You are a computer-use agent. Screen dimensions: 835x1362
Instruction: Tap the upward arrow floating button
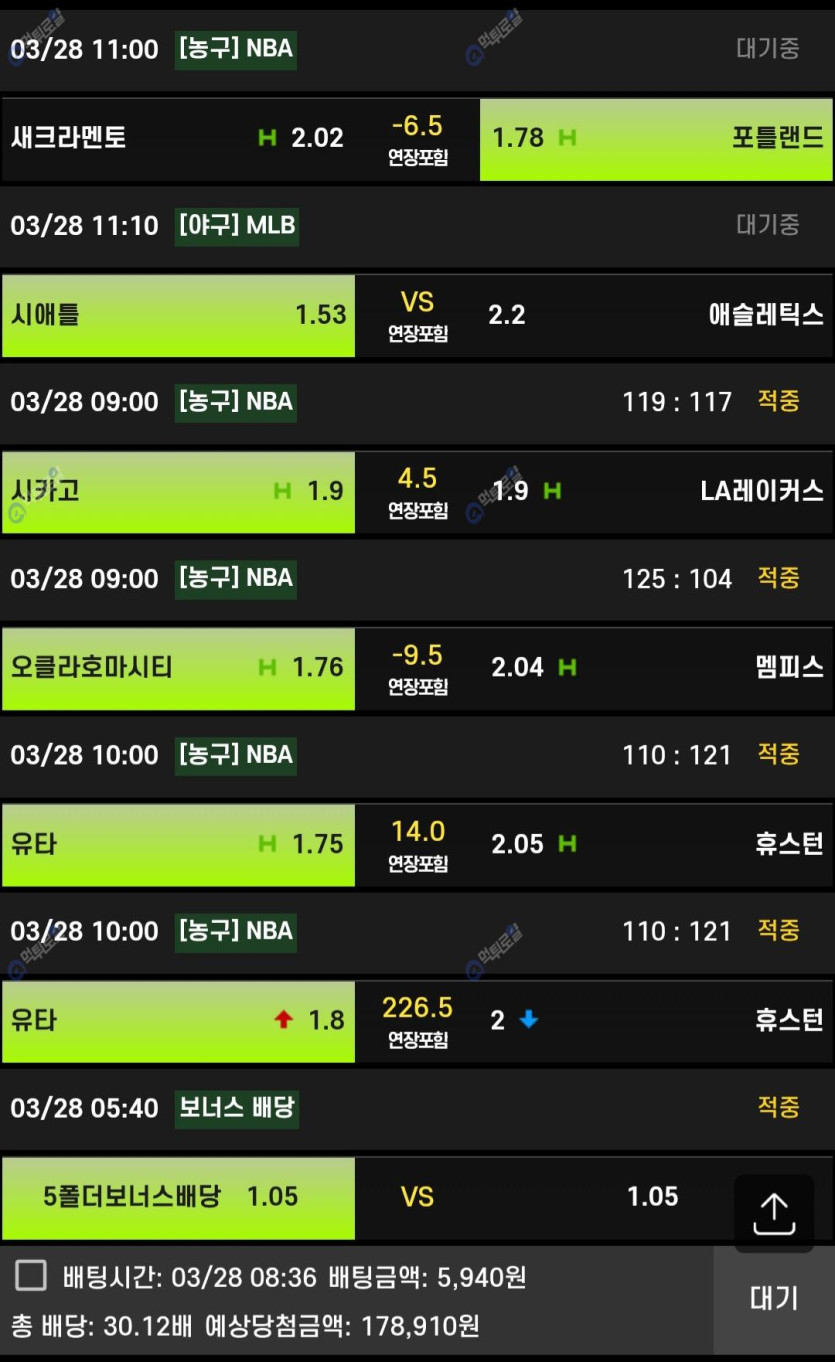[x=774, y=1213]
